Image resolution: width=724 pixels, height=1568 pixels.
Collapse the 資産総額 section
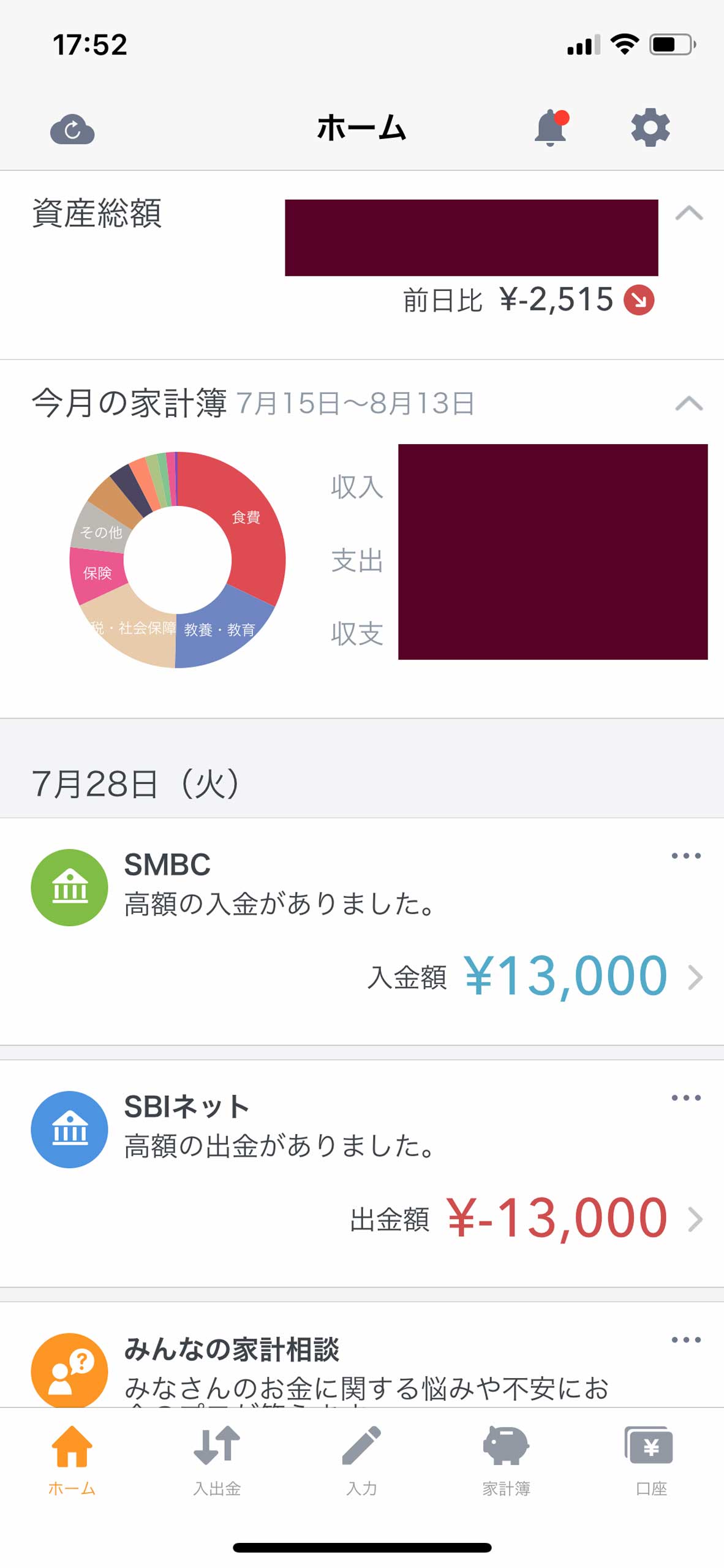click(x=688, y=213)
